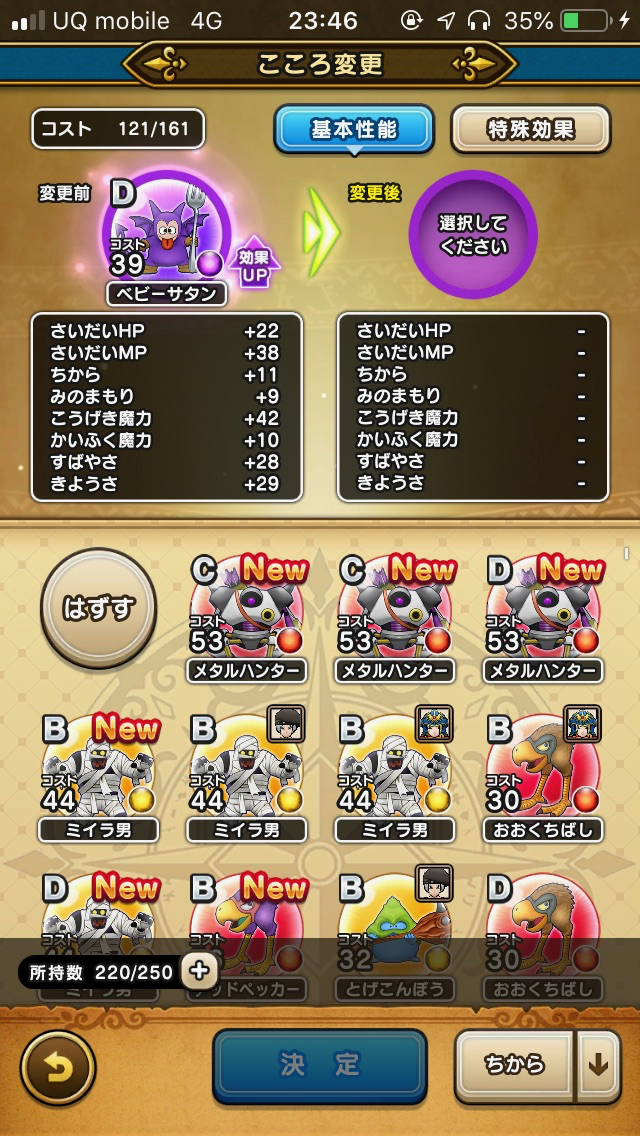The image size is (640, 1136).
Task: Open the ちから sort selector
Action: pos(514,1066)
